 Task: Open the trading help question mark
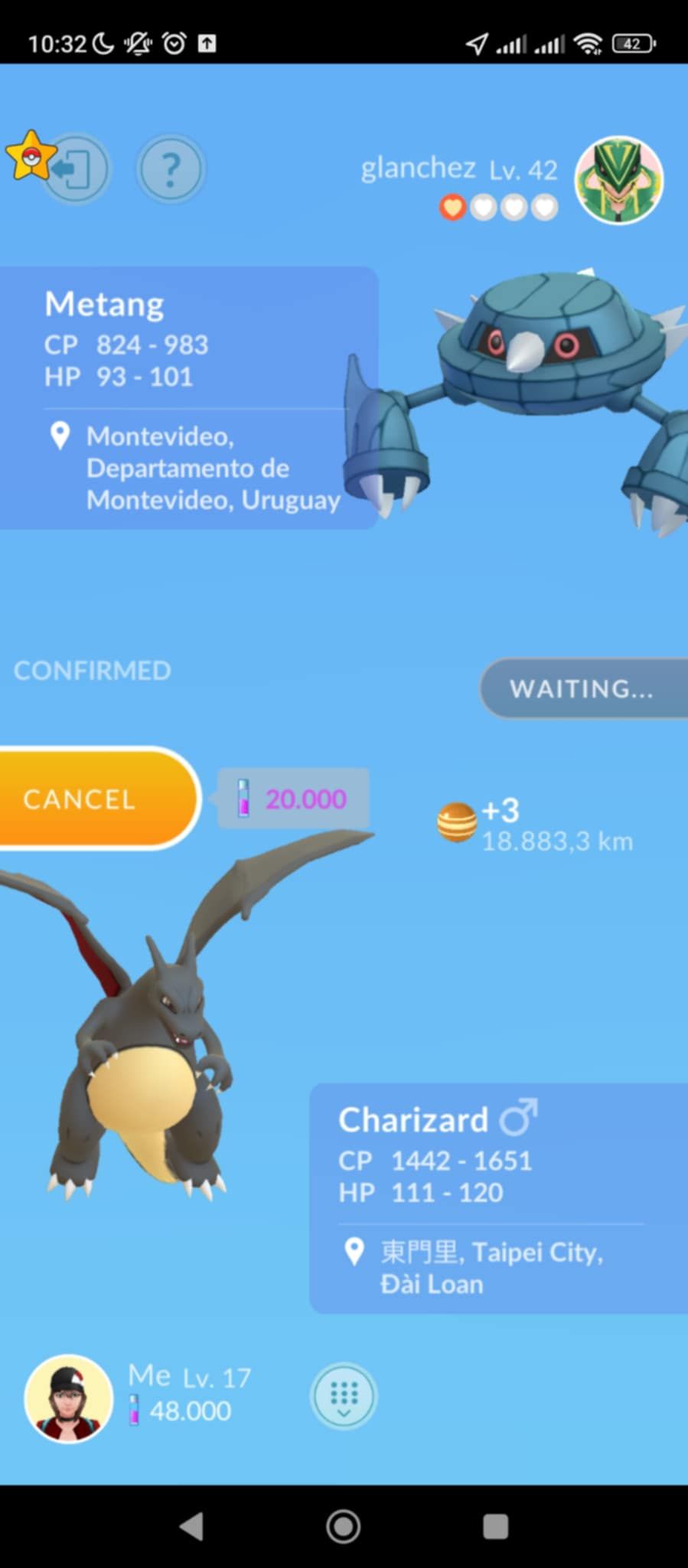tap(171, 168)
